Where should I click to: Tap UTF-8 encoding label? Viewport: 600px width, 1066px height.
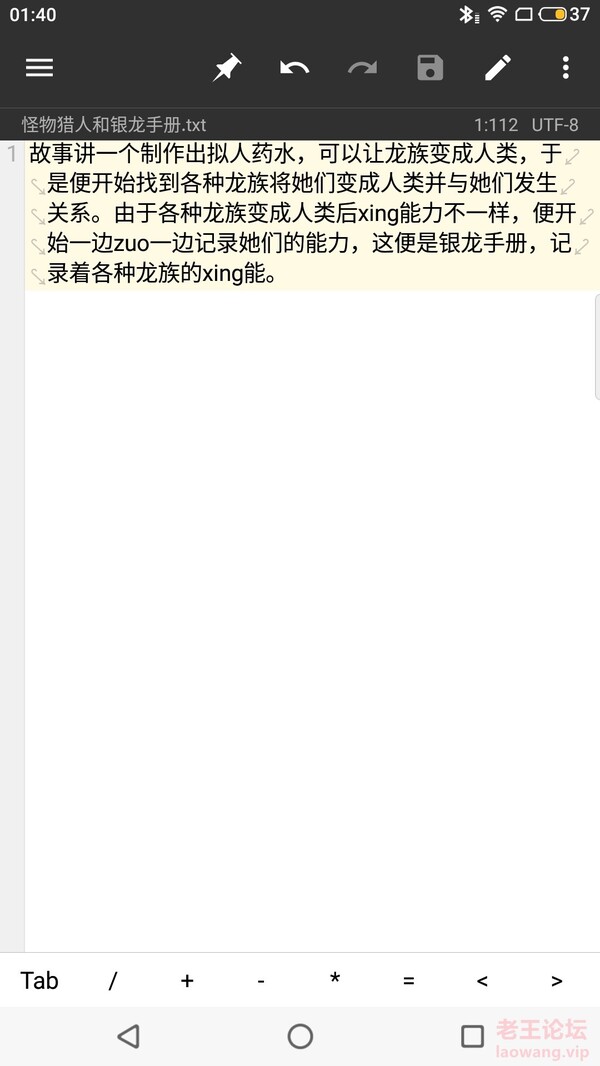[555, 125]
